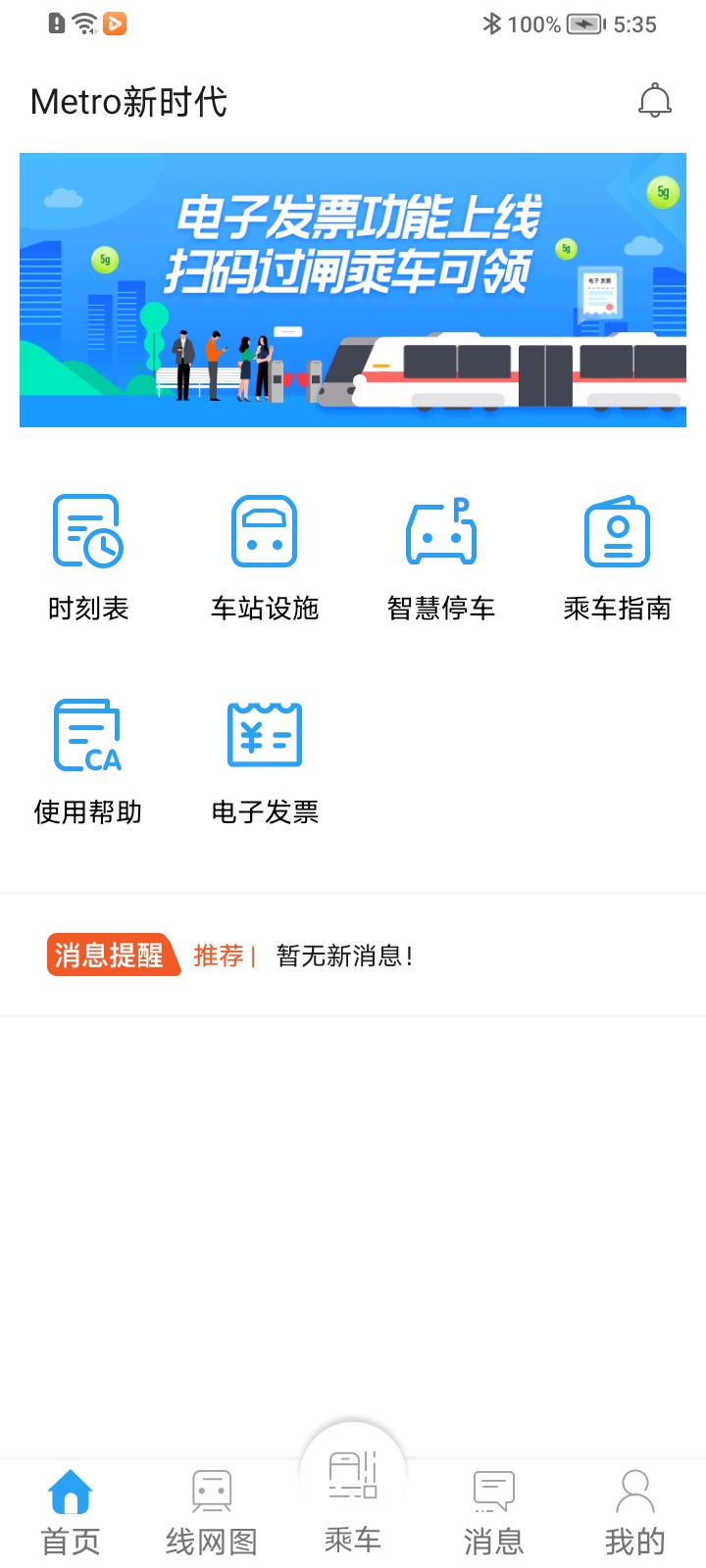
Task: Select the 电子发票 e-invoice icon
Action: [x=264, y=734]
